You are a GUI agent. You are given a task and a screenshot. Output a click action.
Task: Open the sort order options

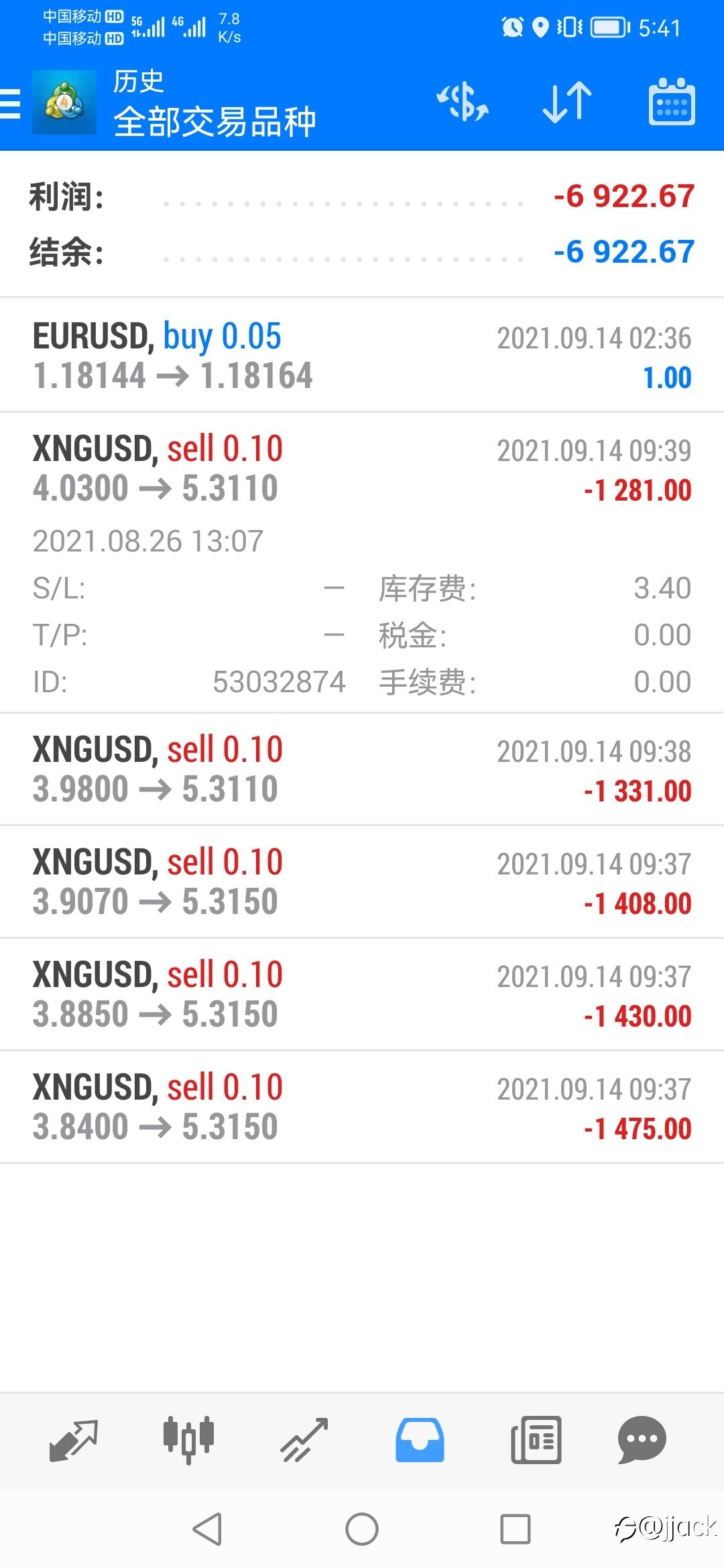[566, 103]
